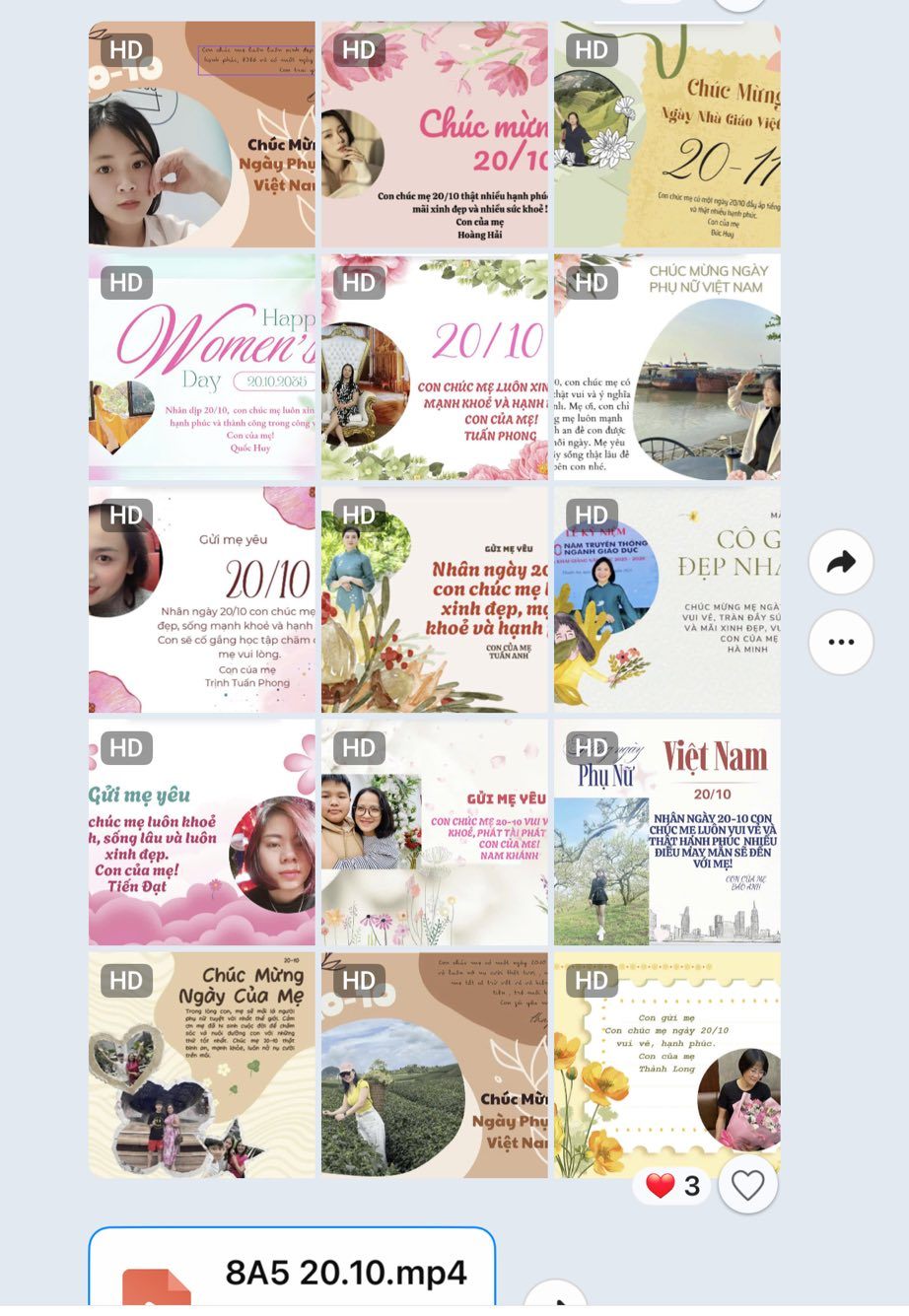The image size is (909, 1316).
Task: See who reacted with 3 hearts
Action: tap(672, 1185)
